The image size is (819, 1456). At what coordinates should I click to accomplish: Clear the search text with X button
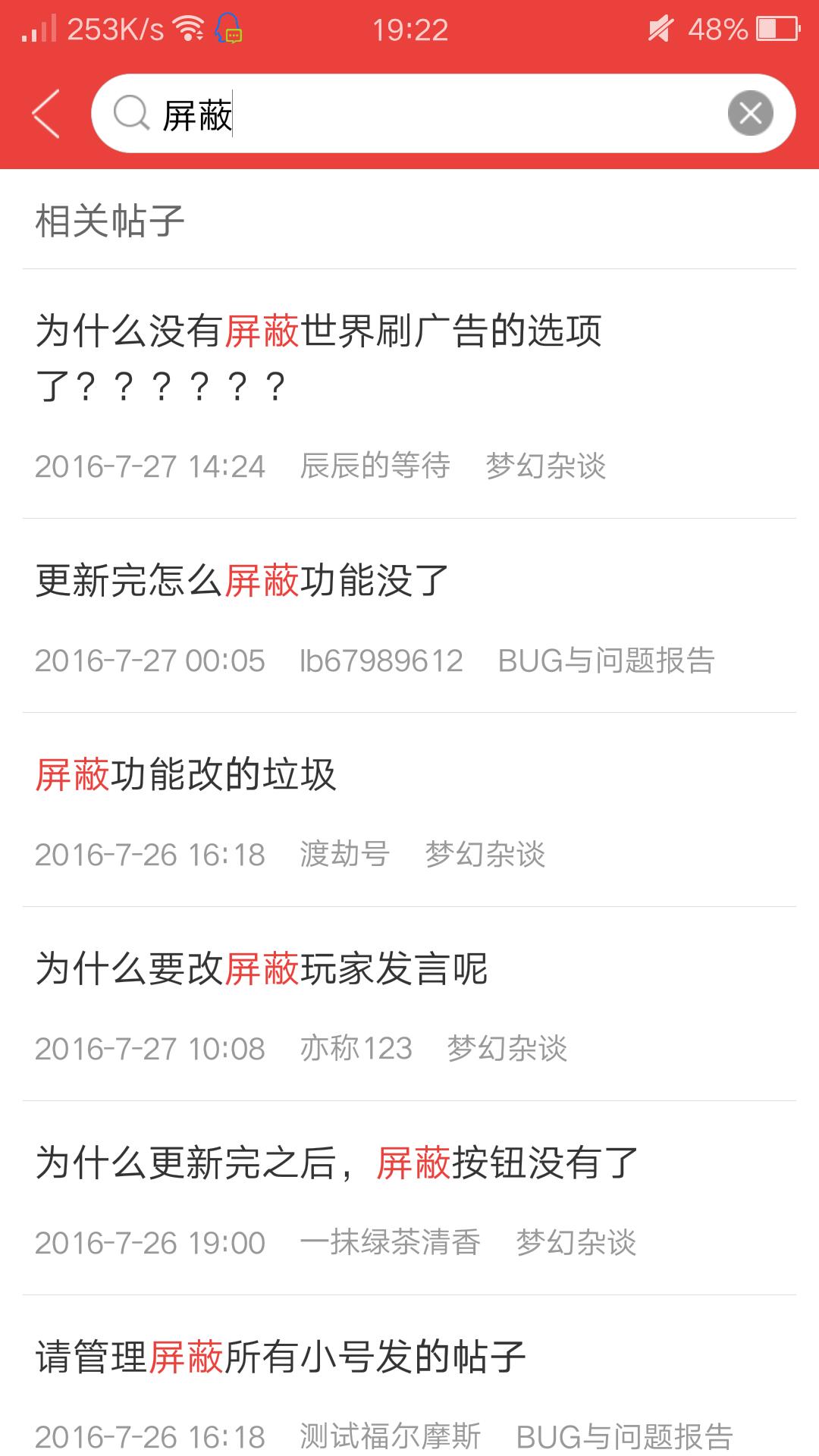750,114
